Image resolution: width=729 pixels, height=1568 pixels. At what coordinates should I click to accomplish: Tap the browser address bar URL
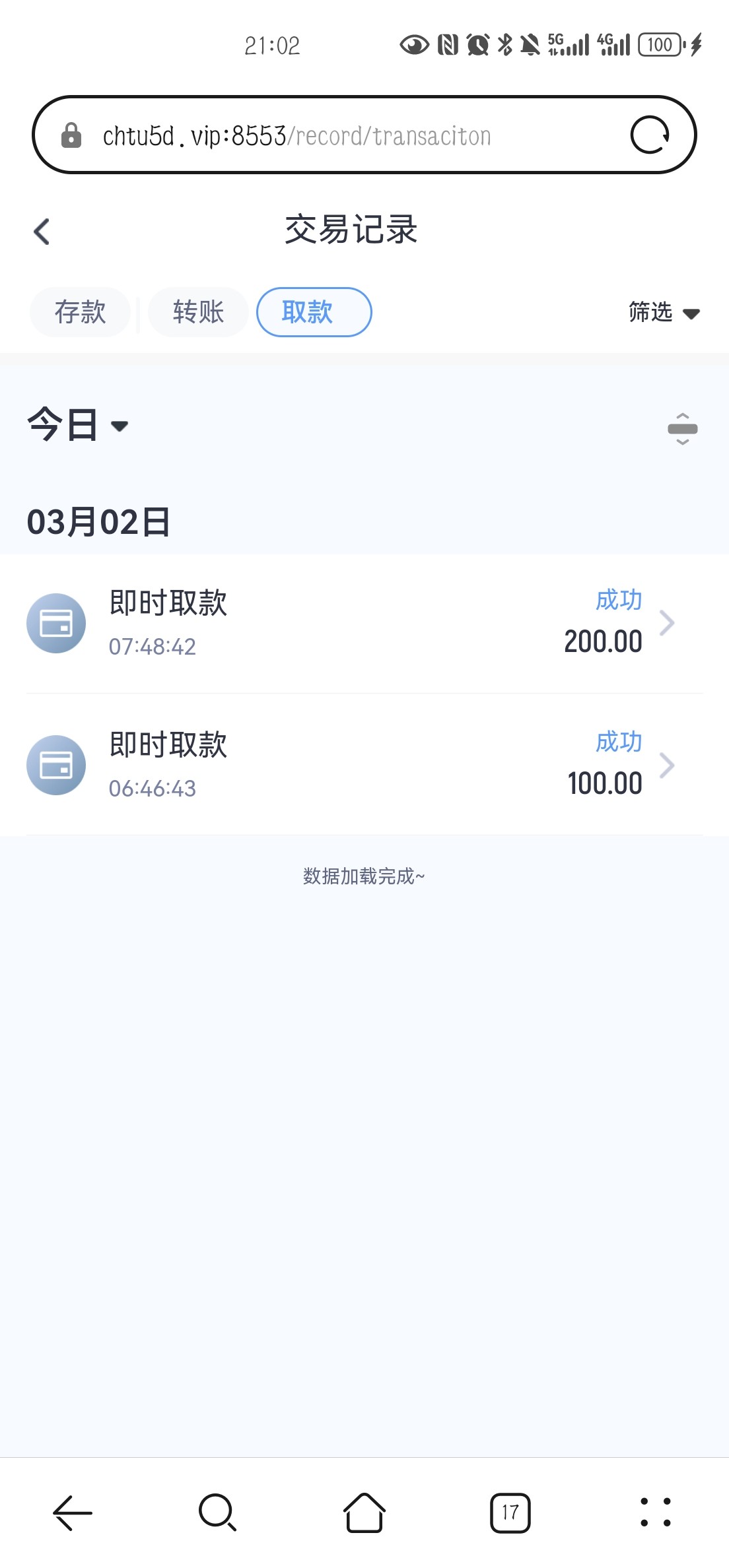(x=296, y=136)
